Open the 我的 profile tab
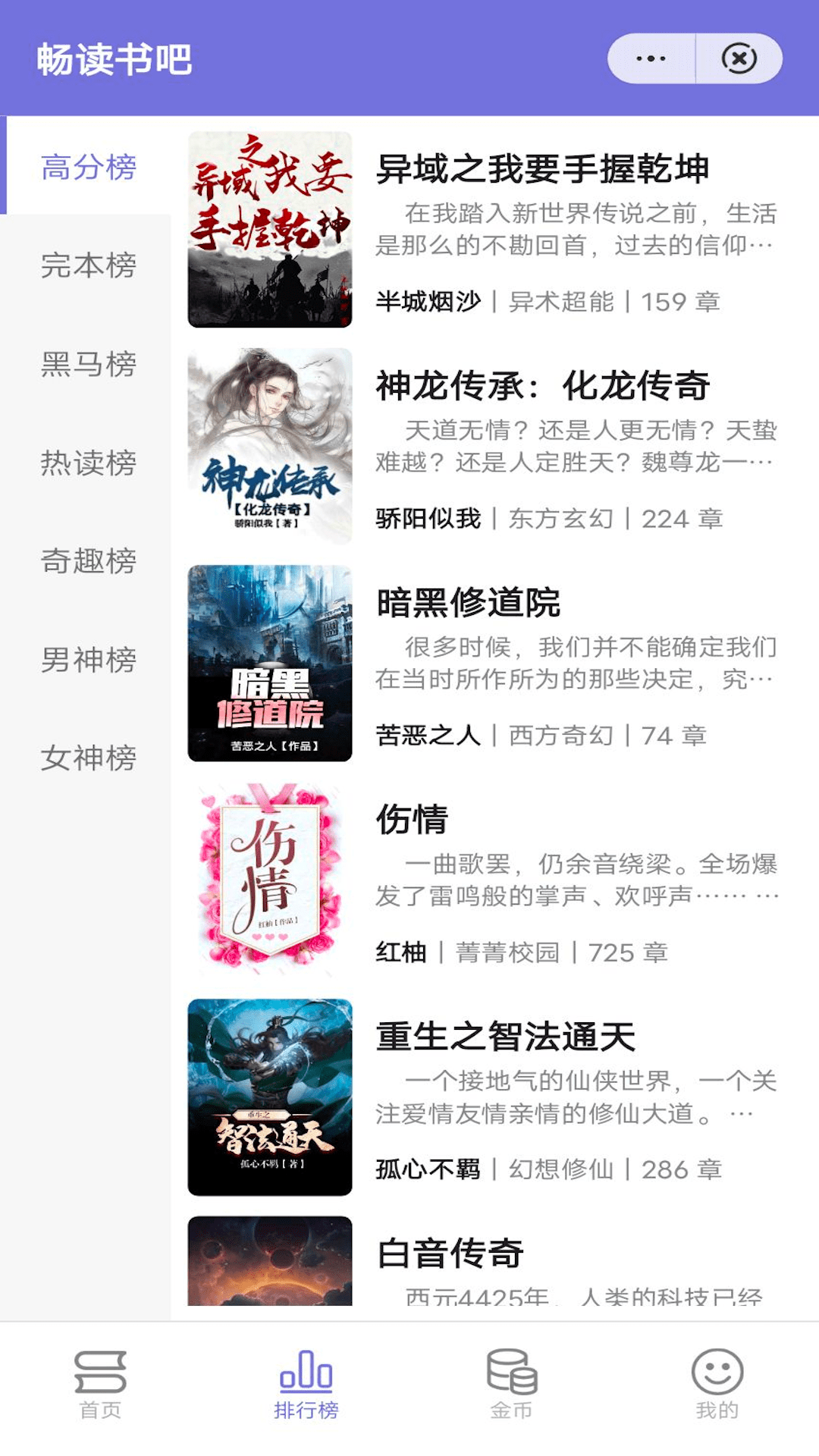The width and height of the screenshot is (819, 1456). tap(717, 1384)
